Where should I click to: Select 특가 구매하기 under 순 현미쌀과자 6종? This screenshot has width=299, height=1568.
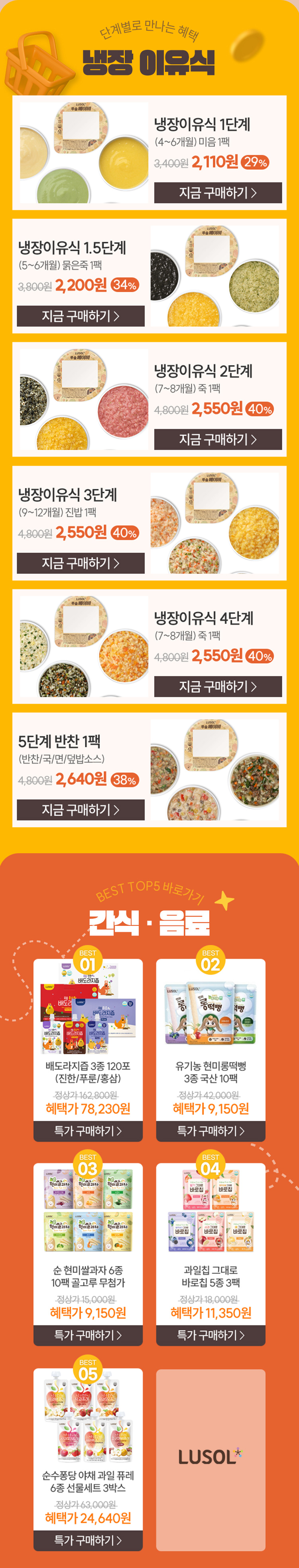(88, 1335)
